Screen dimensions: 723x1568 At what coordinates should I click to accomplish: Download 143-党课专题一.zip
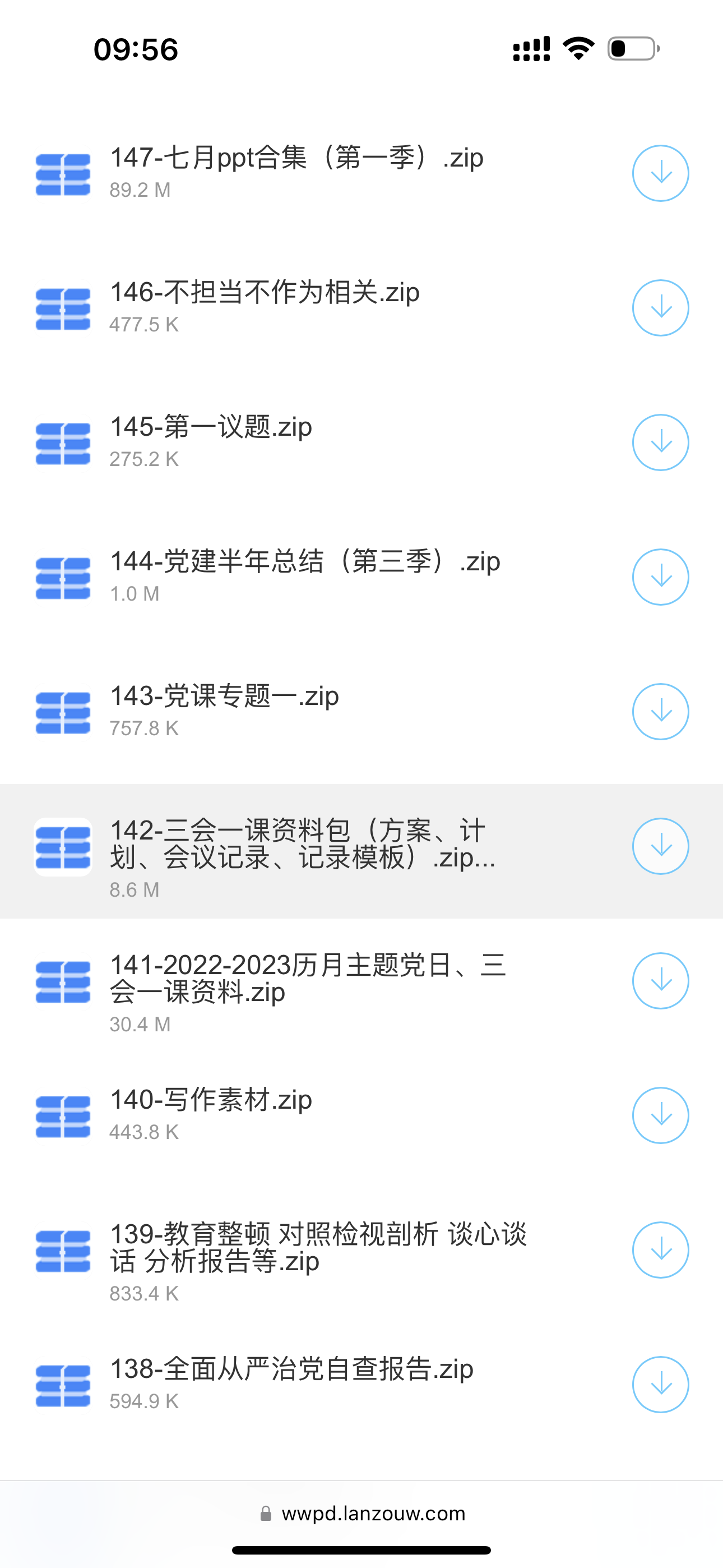point(660,712)
